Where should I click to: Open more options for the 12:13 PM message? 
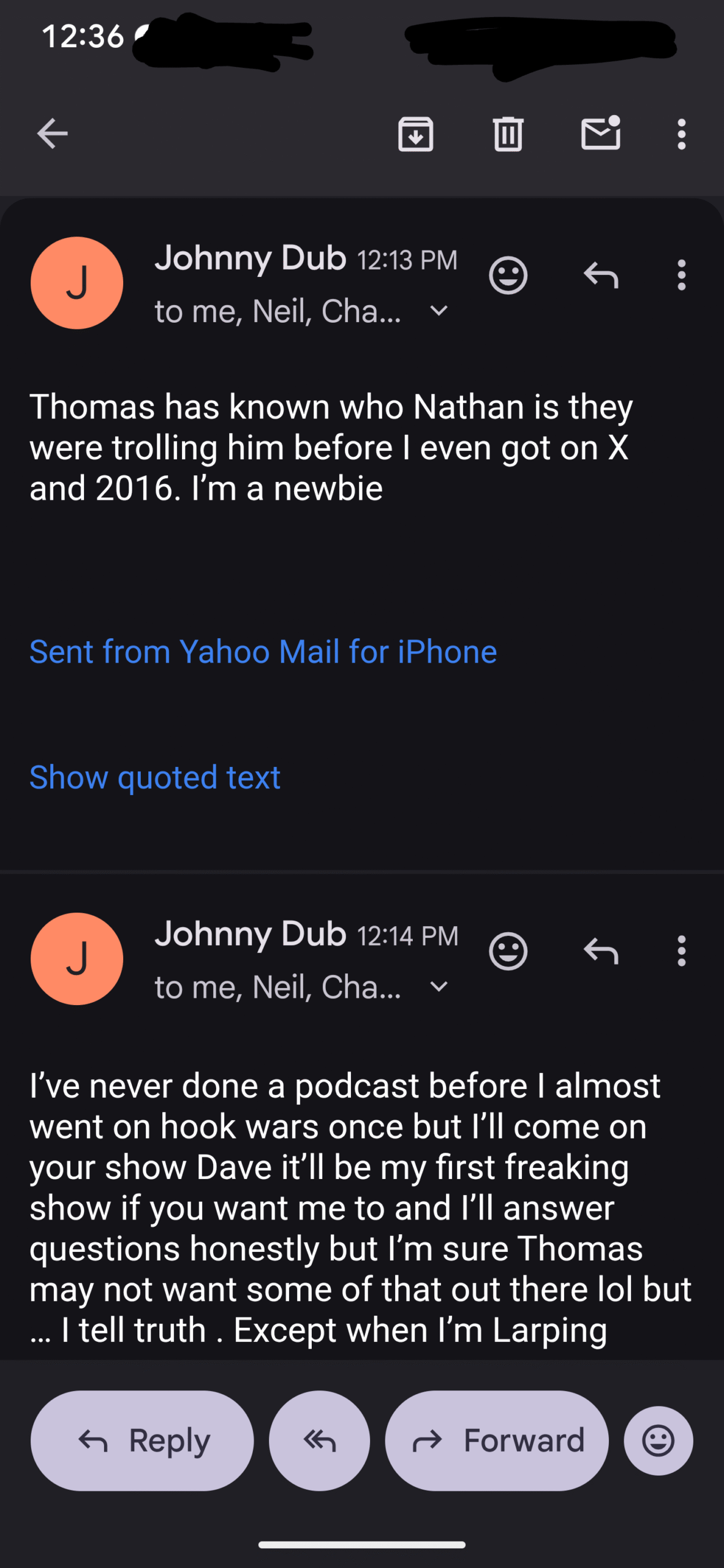pyautogui.click(x=681, y=274)
